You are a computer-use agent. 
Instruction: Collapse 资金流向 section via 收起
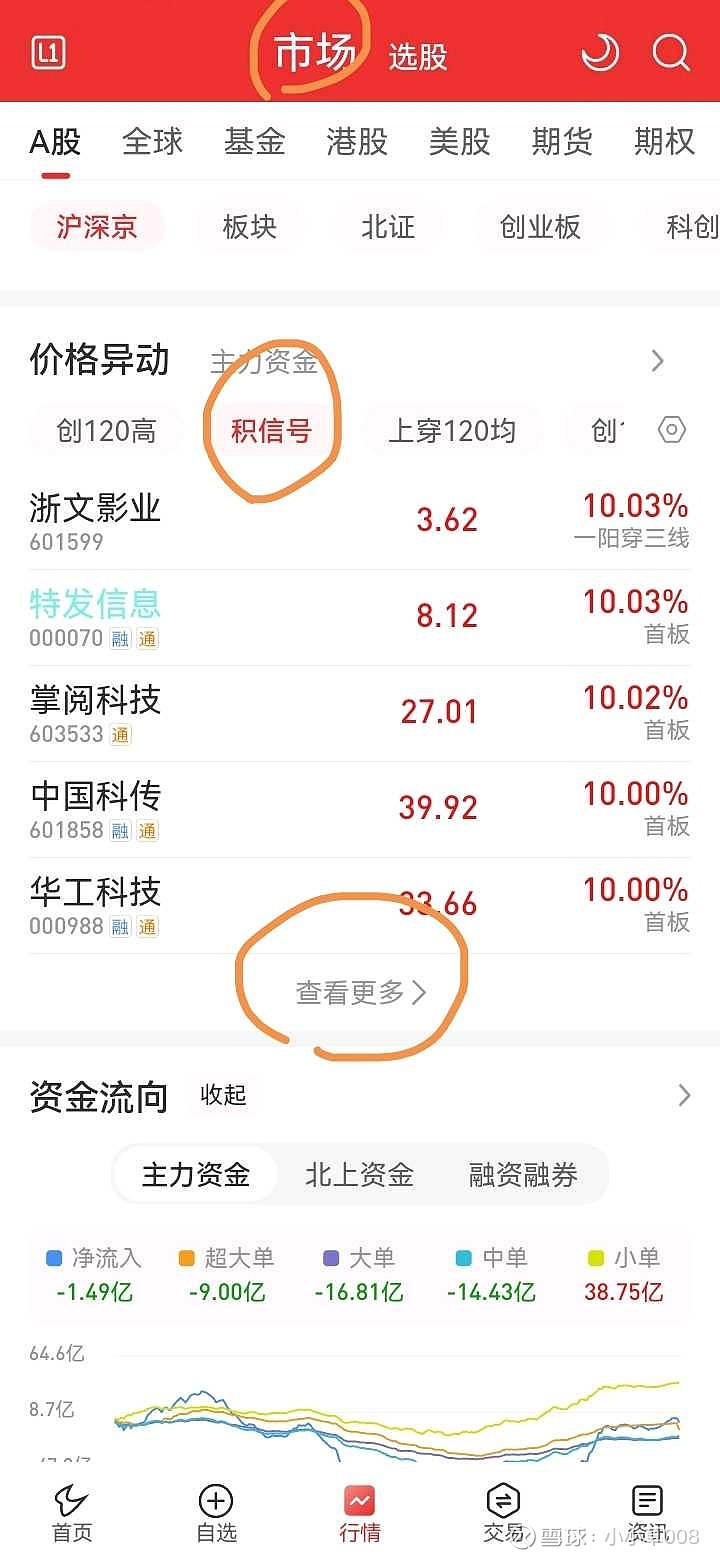click(223, 1095)
